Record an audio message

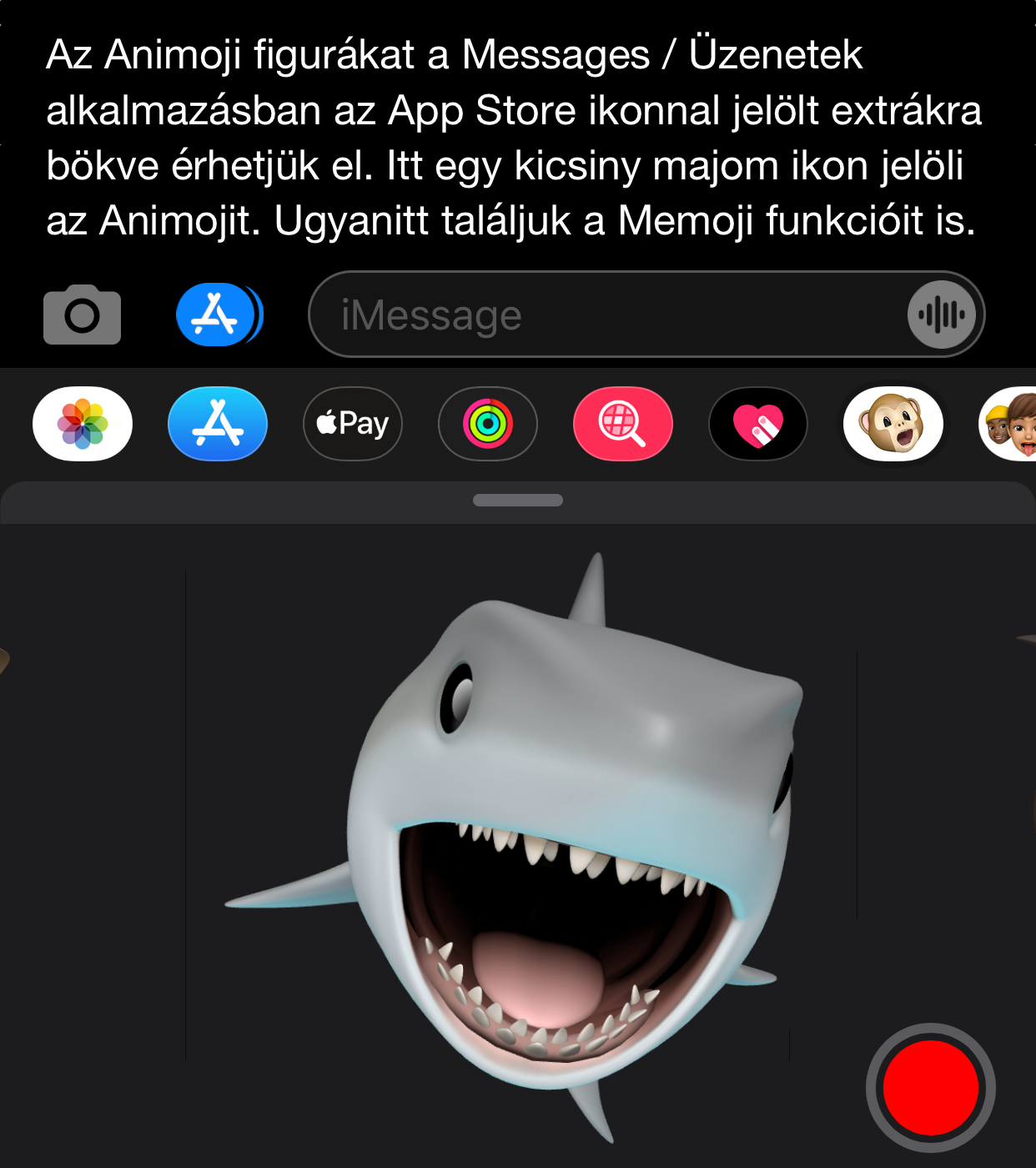[x=942, y=315]
